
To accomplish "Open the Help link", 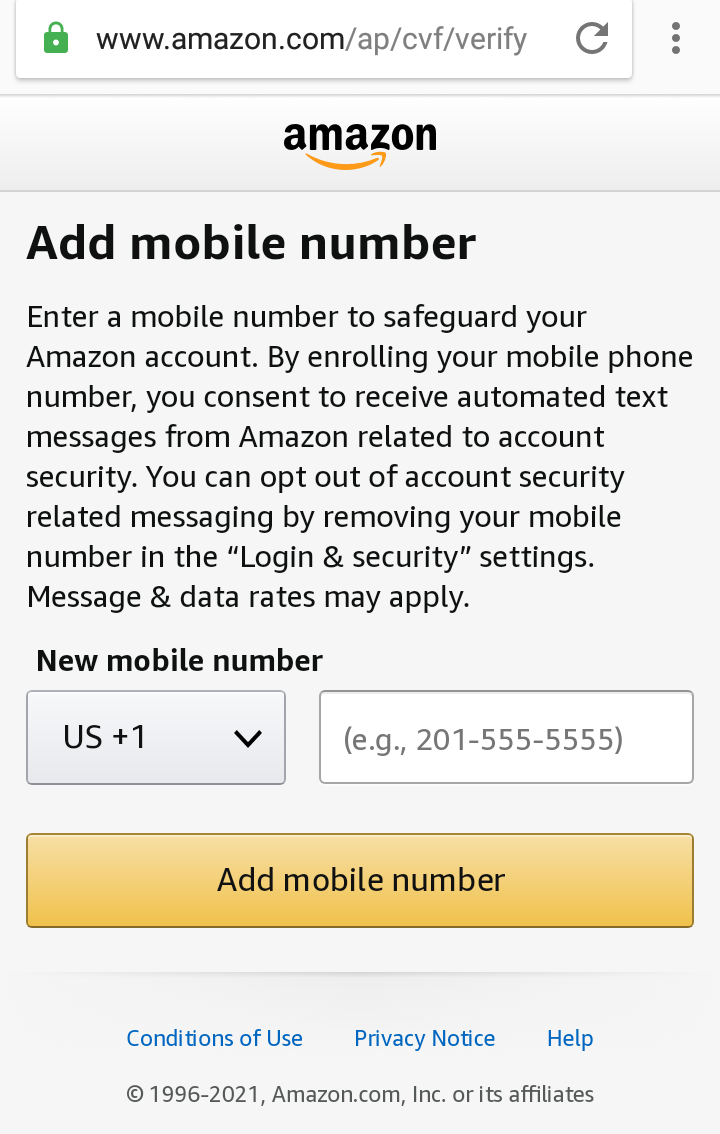I will tap(570, 1038).
